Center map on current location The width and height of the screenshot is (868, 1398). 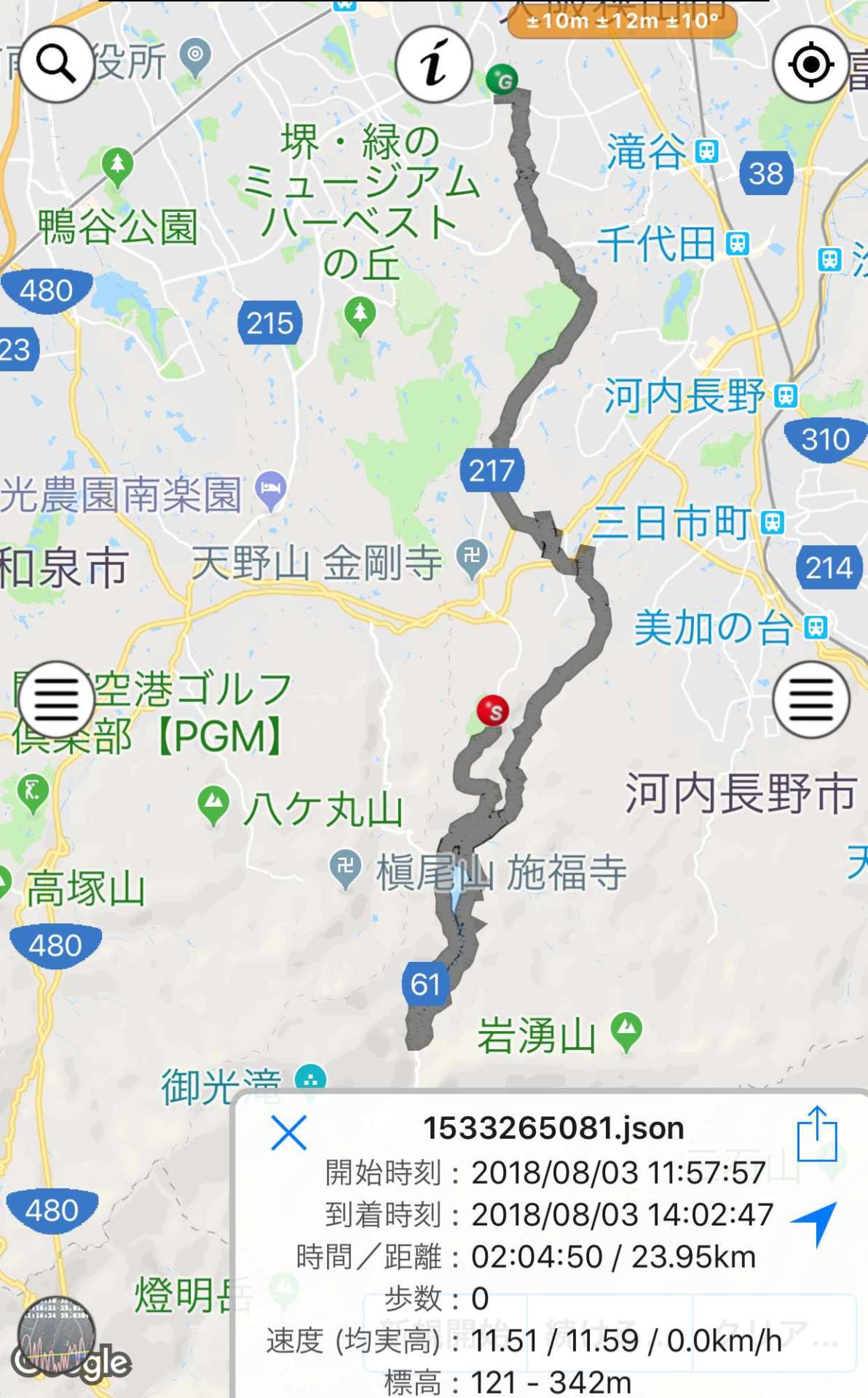click(810, 64)
